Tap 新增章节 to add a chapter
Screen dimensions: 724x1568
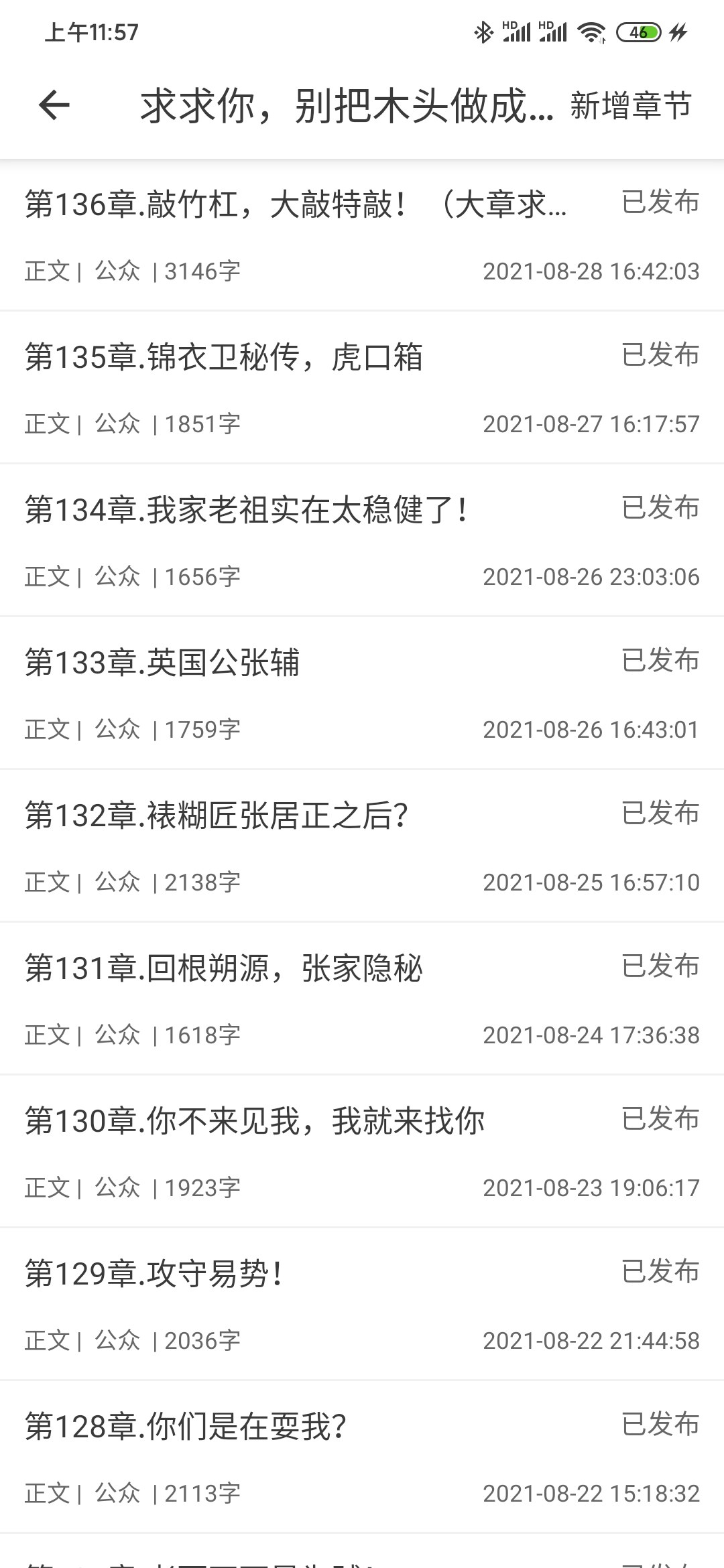pyautogui.click(x=630, y=106)
